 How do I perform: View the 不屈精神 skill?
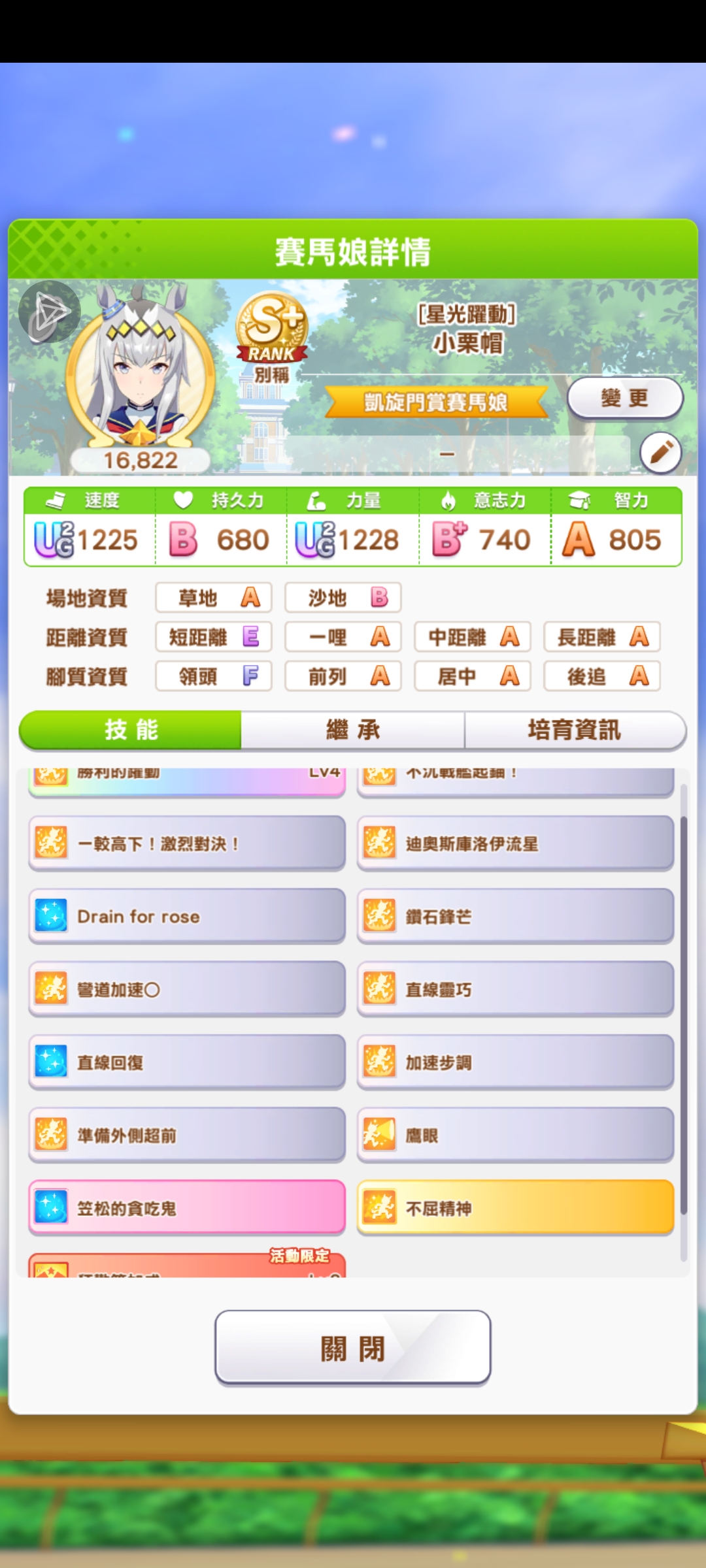pos(515,1208)
